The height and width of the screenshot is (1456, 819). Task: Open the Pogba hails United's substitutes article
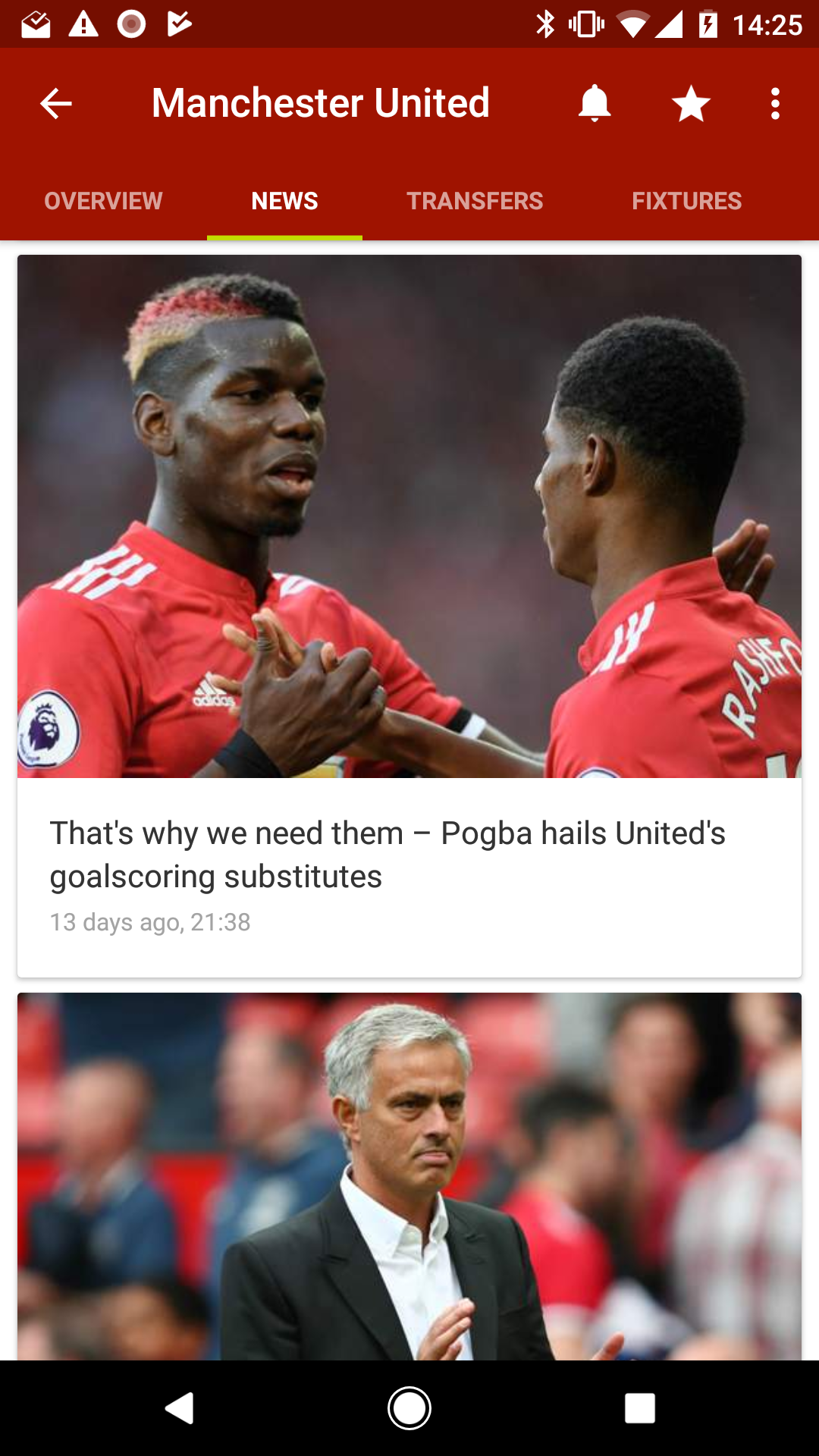[409, 616]
